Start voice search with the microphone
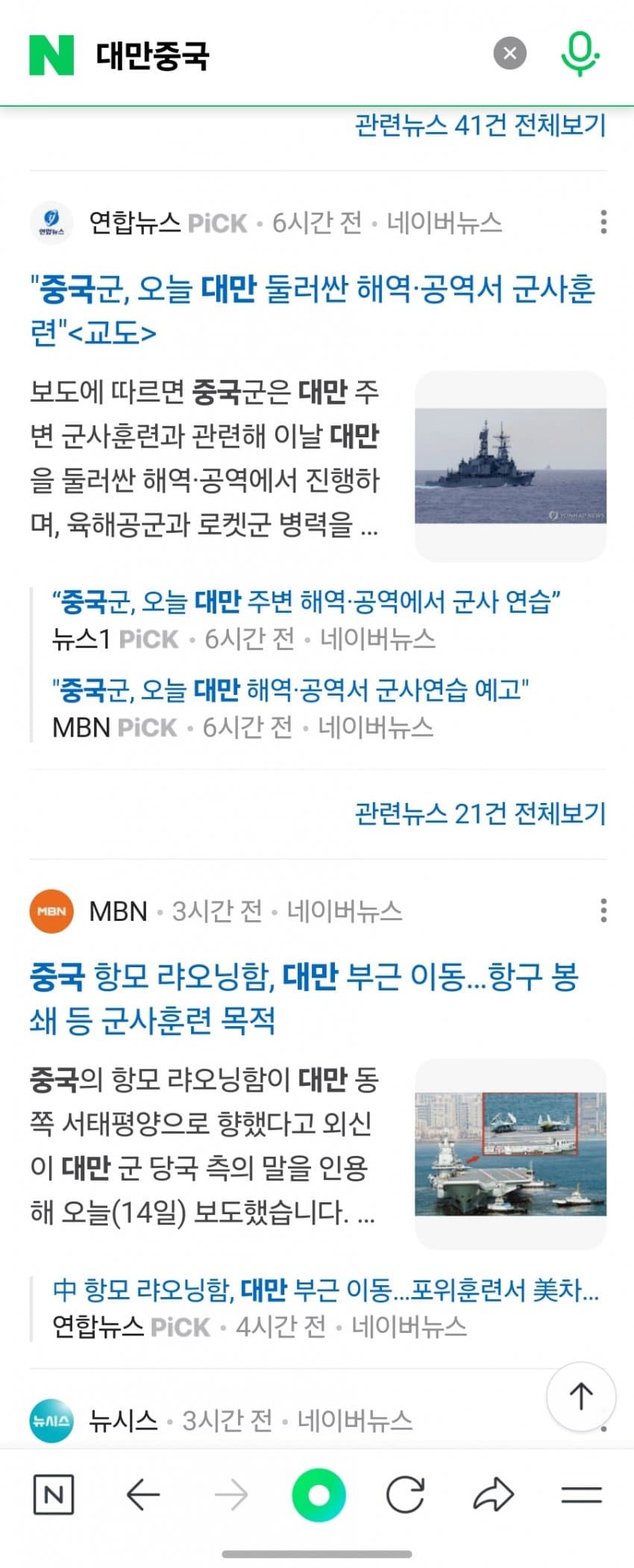The height and width of the screenshot is (1568, 634). point(580,54)
